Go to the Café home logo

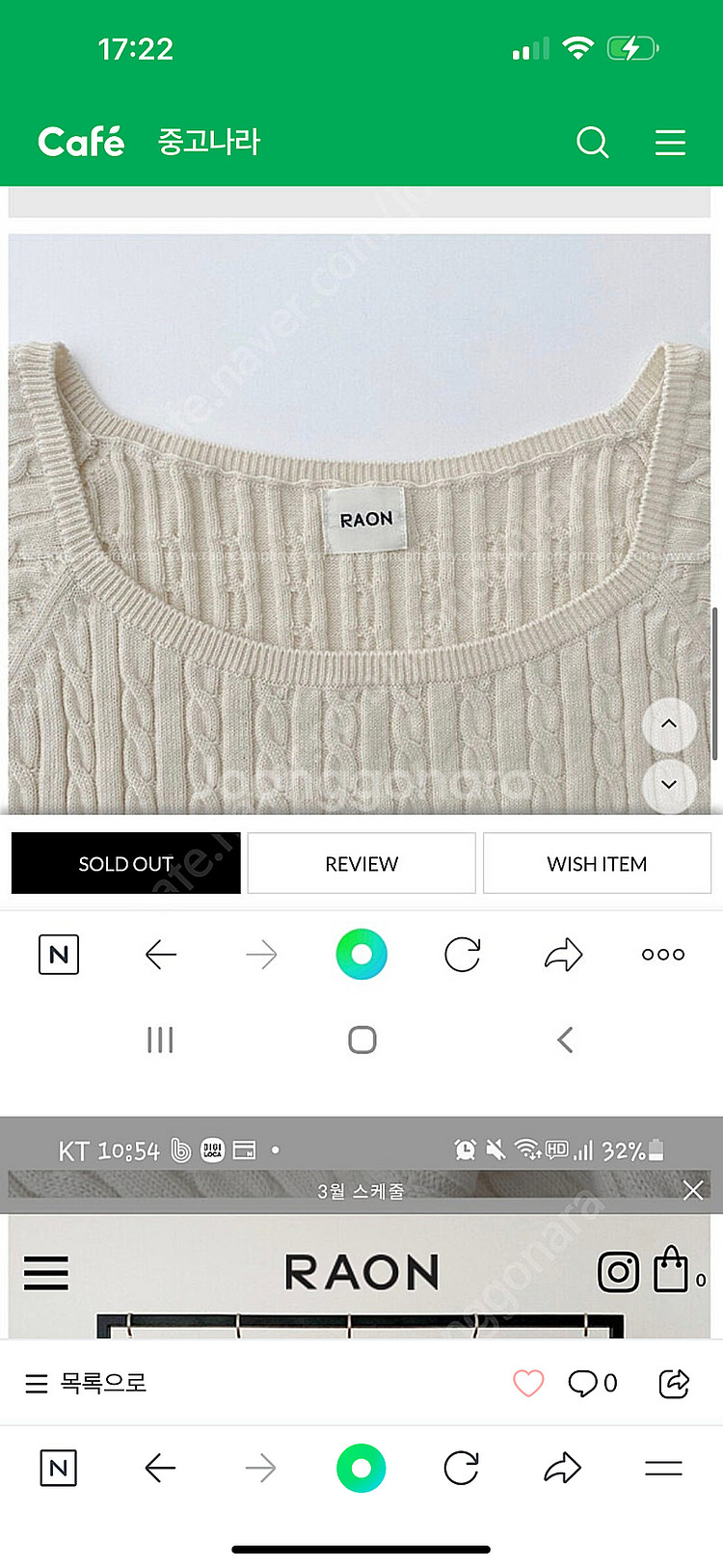(81, 142)
